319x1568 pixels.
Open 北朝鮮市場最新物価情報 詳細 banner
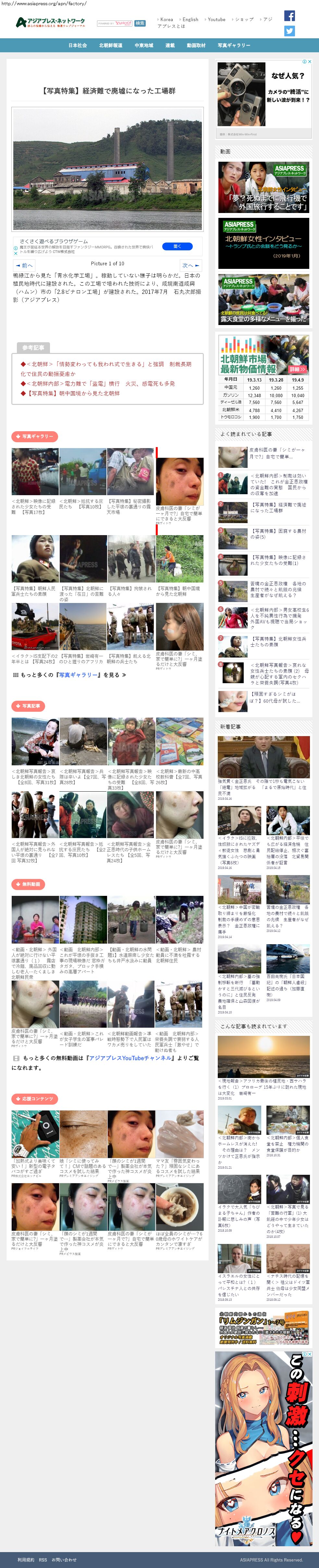[x=264, y=356]
